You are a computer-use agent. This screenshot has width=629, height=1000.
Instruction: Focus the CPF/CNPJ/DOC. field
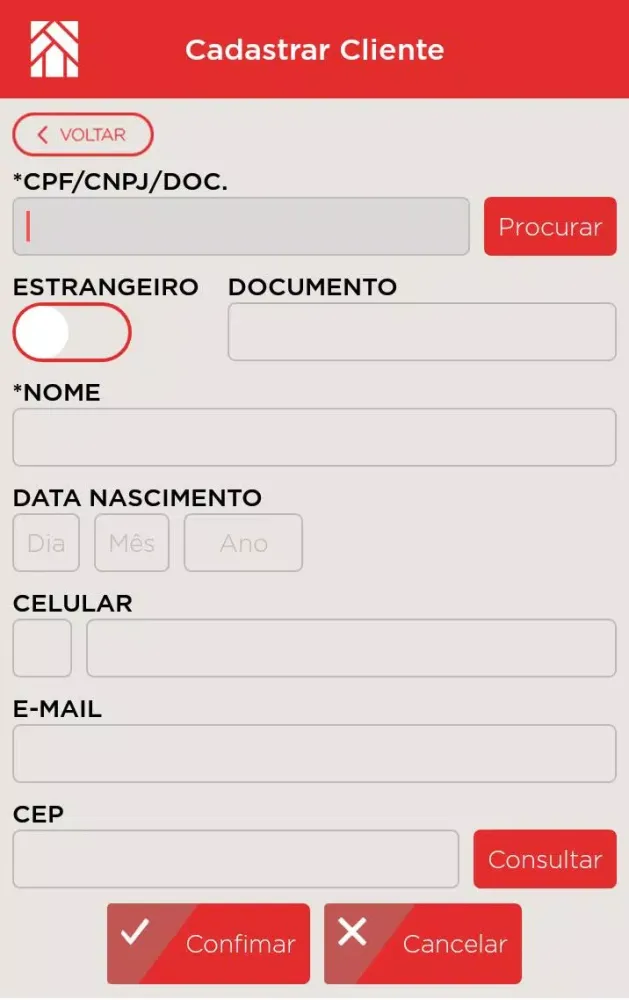[x=240, y=227]
